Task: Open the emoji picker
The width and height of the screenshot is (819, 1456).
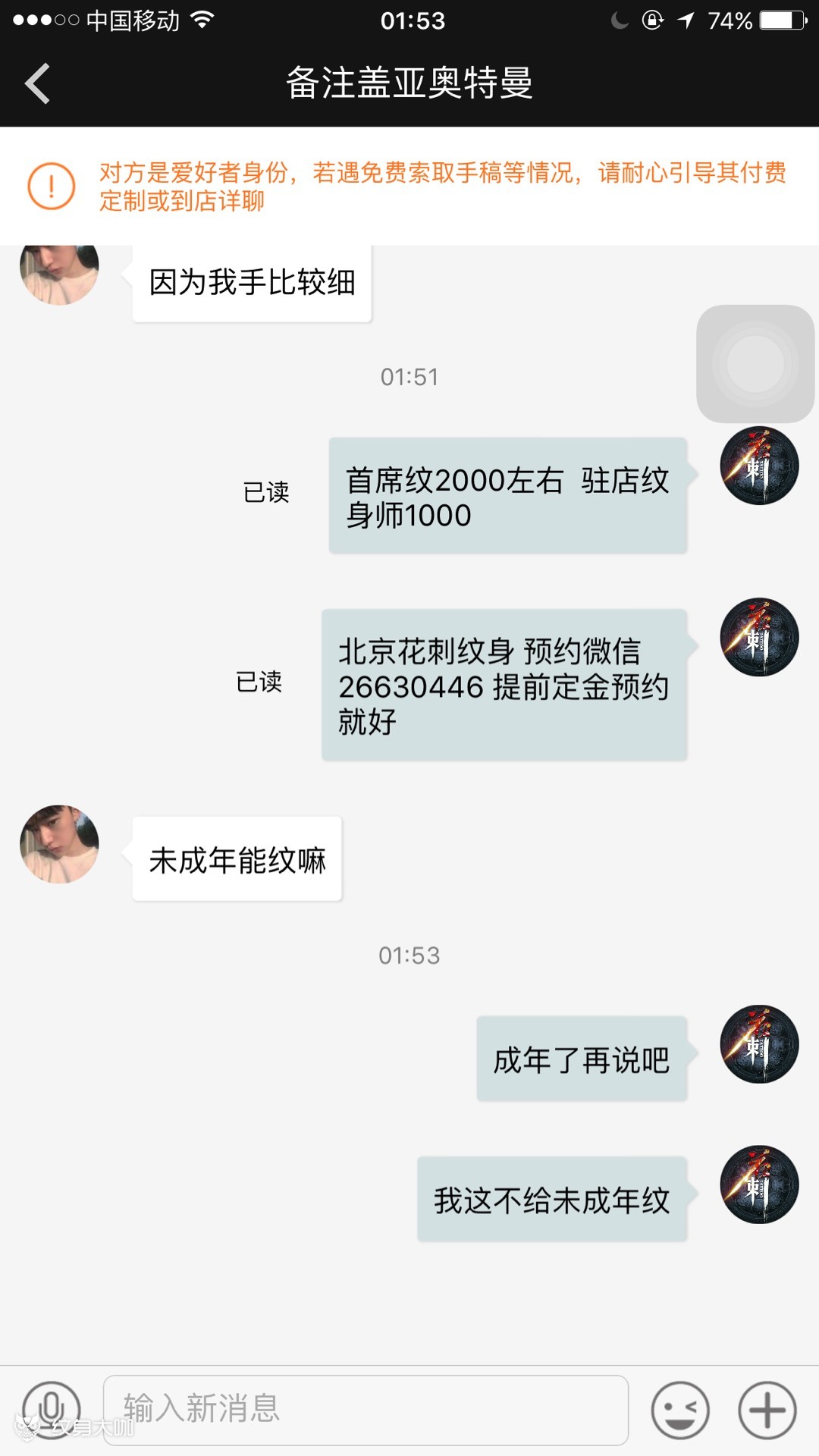Action: [680, 1410]
